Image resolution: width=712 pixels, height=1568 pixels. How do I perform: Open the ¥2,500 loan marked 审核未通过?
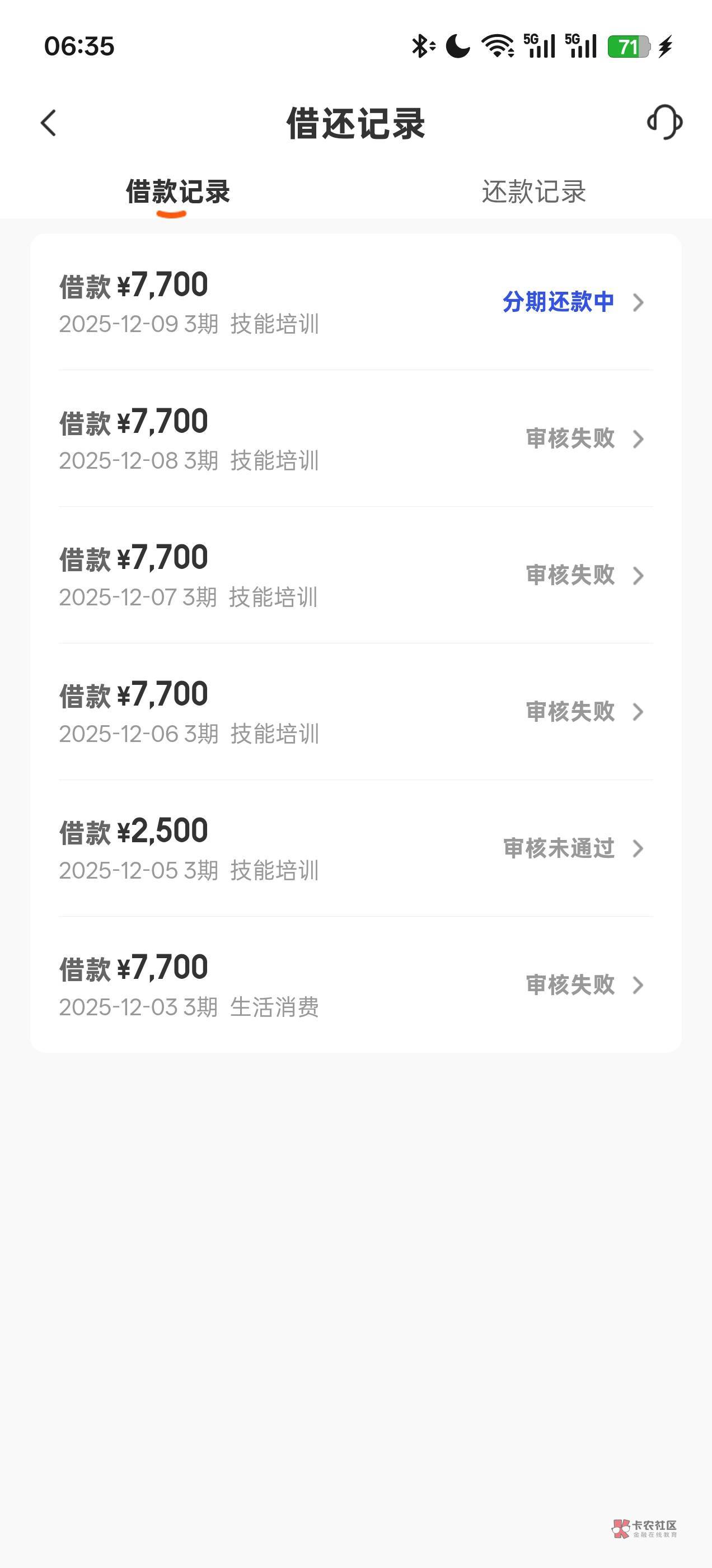tap(355, 848)
